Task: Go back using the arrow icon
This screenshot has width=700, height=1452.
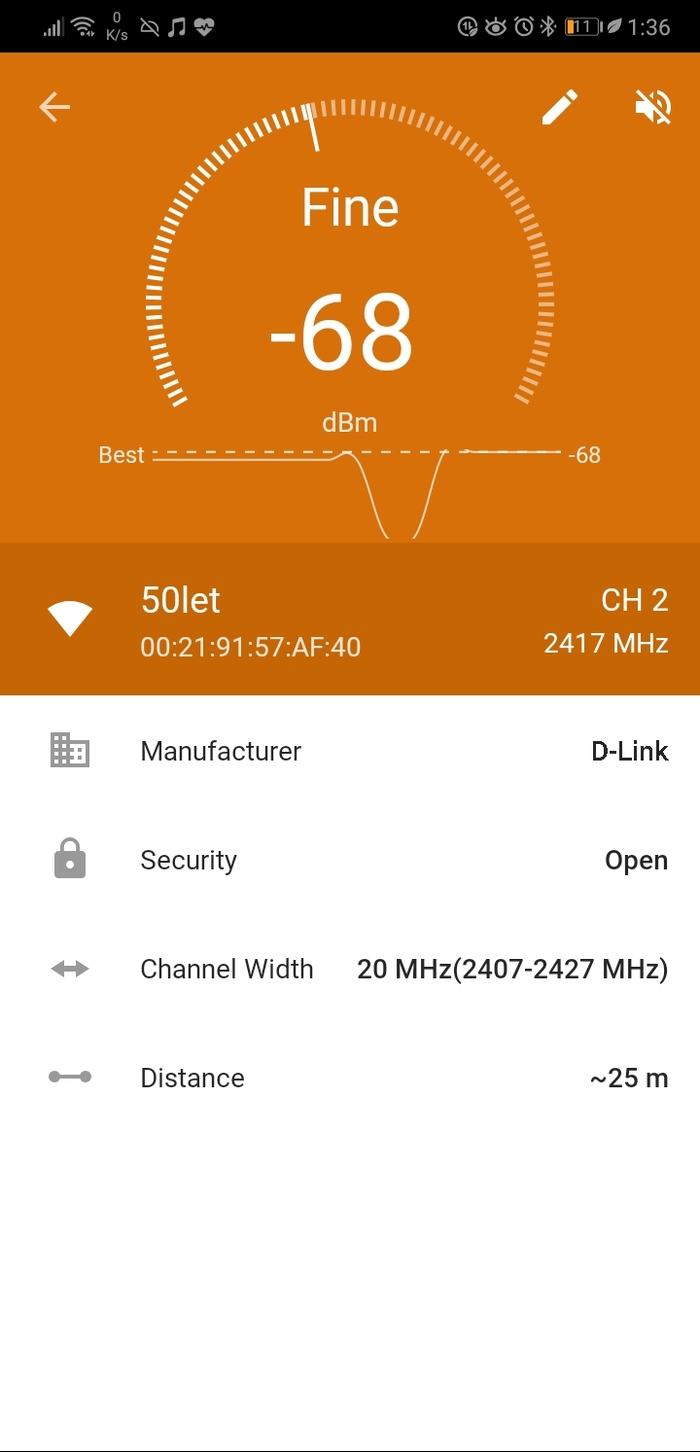Action: [x=54, y=107]
